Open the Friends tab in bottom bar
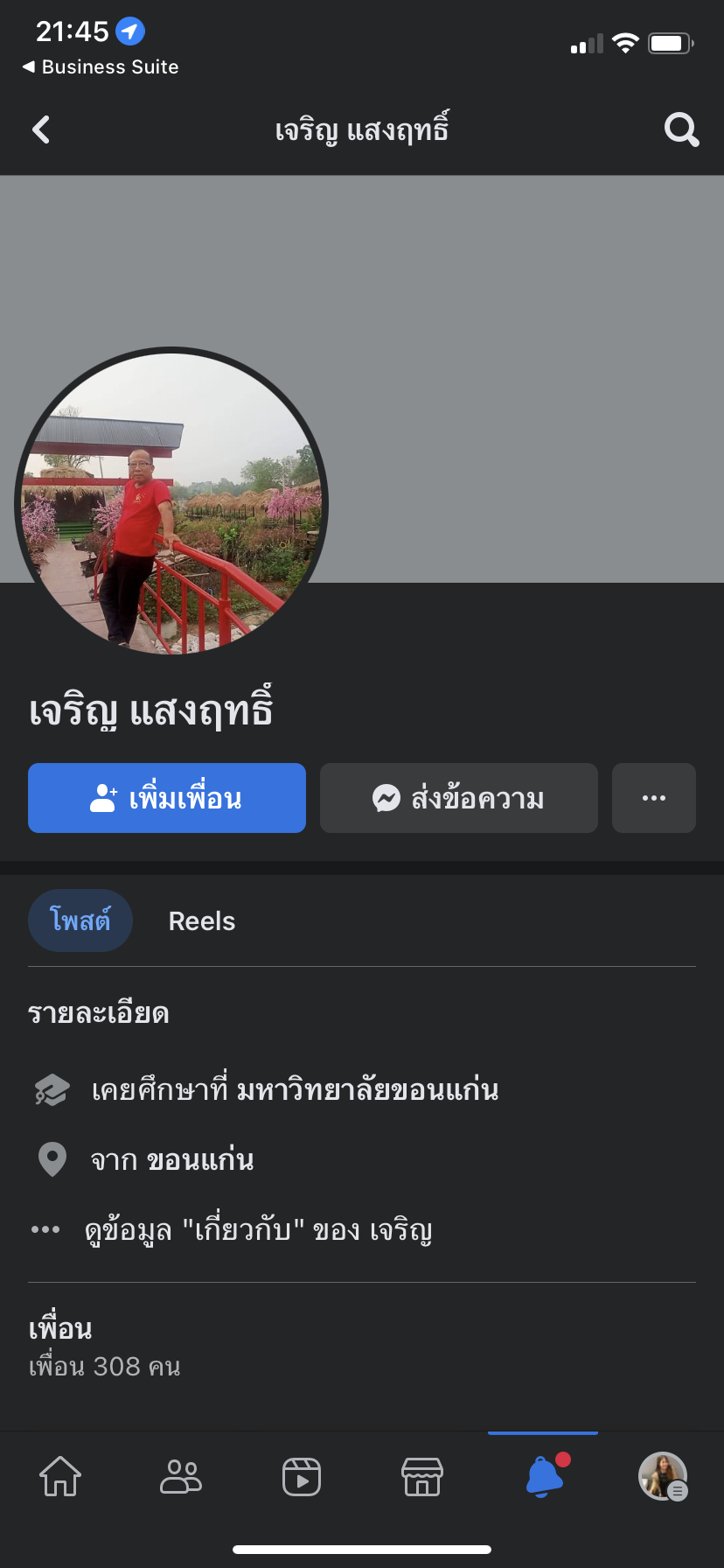The image size is (724, 1568). [181, 1477]
